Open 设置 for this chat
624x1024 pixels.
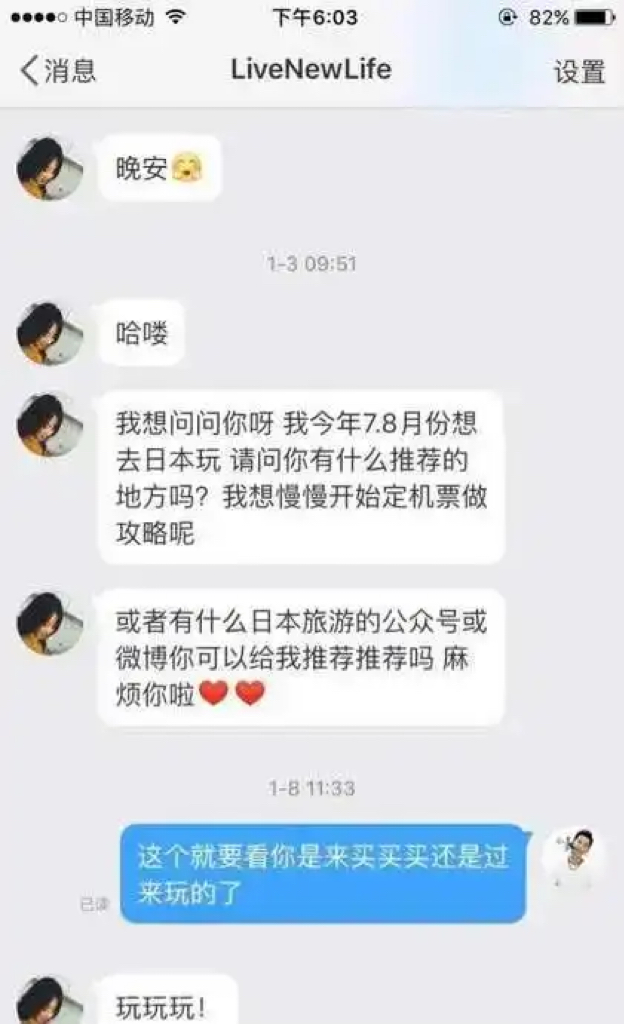(x=579, y=71)
